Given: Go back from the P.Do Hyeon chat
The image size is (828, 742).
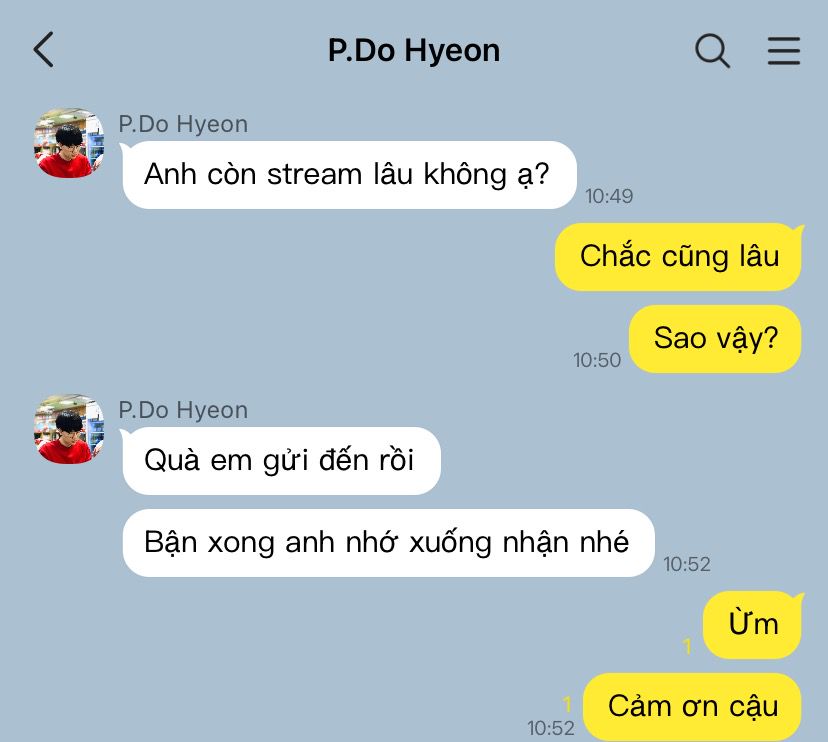Looking at the screenshot, I should pyautogui.click(x=43, y=49).
